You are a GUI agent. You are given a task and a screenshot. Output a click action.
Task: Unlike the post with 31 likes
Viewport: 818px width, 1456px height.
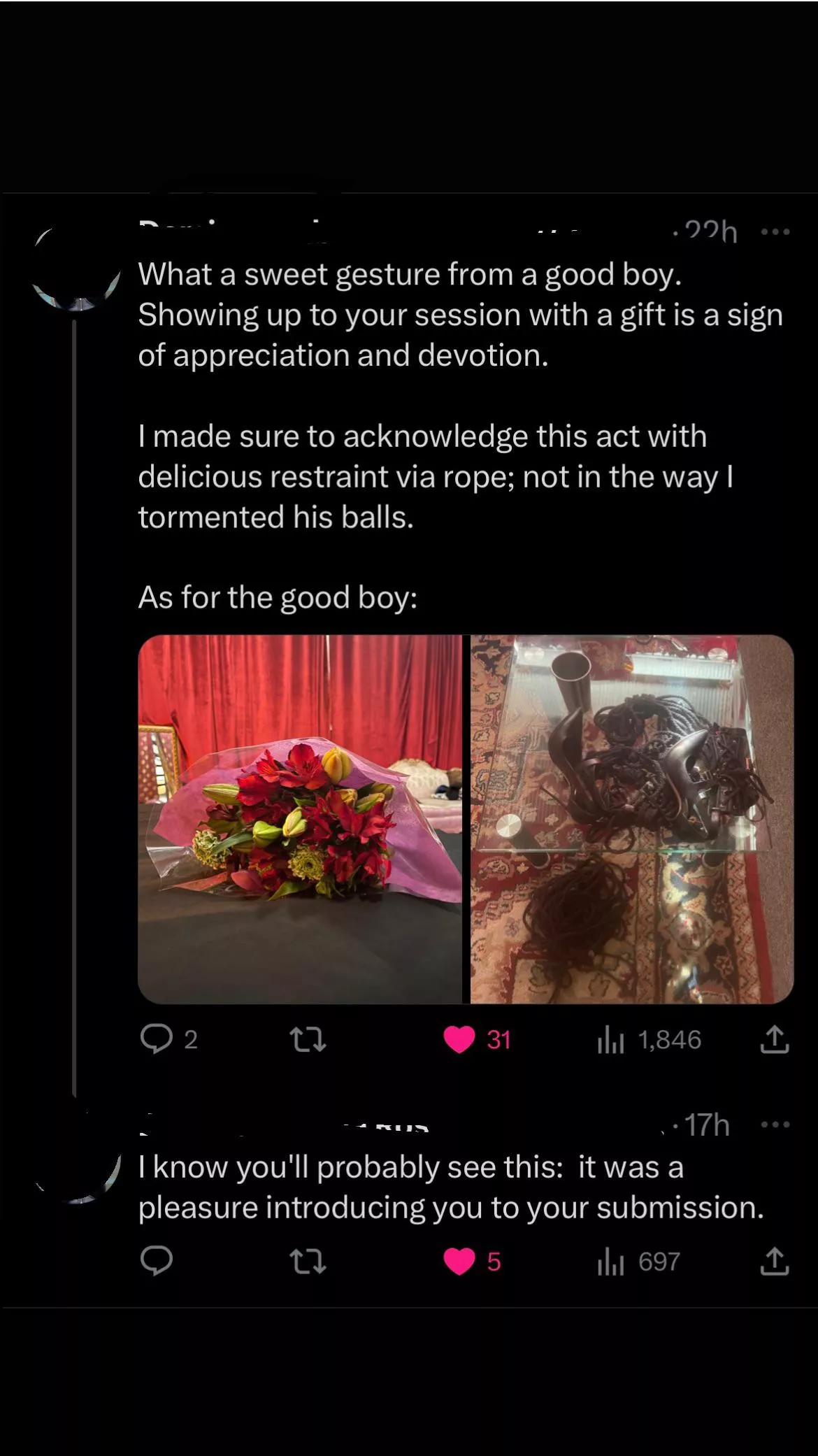pyautogui.click(x=459, y=1039)
